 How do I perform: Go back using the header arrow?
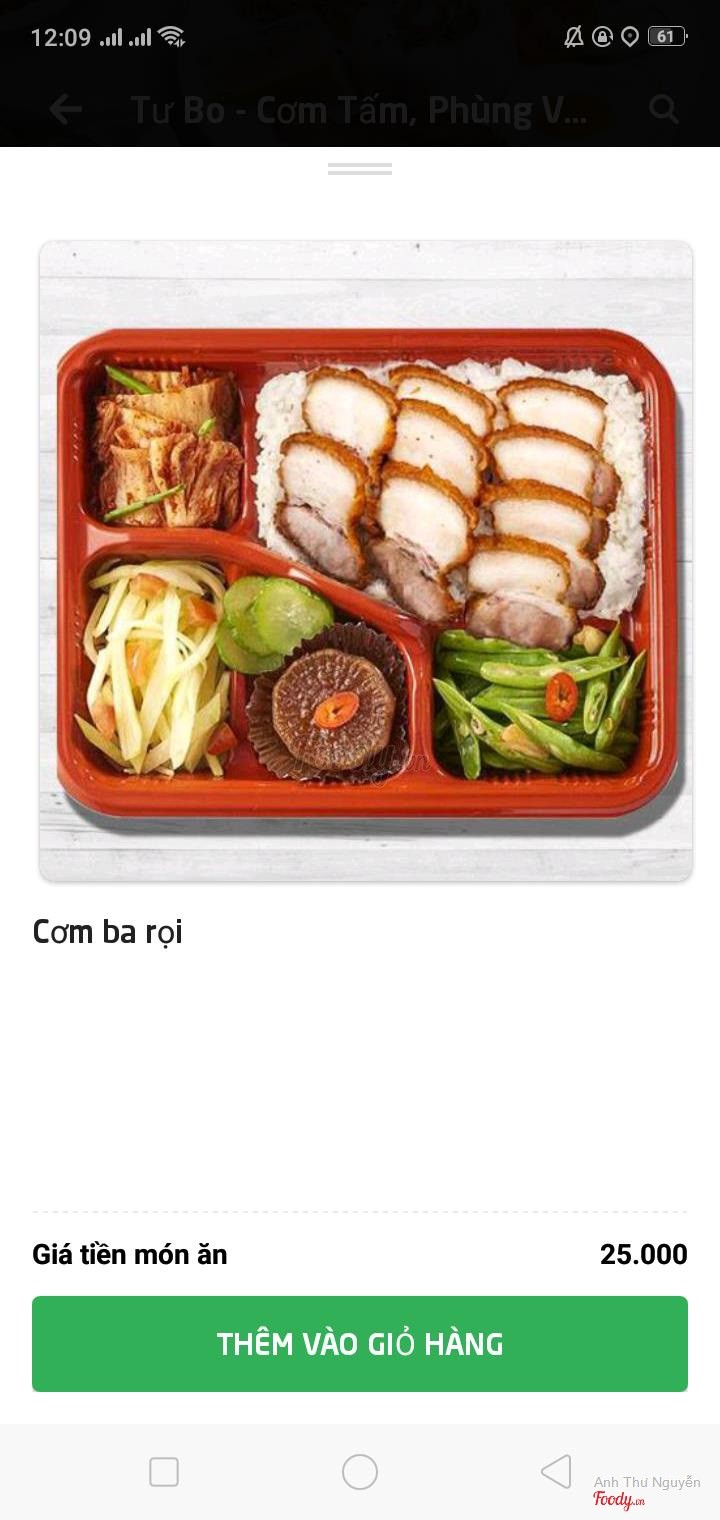coord(66,109)
